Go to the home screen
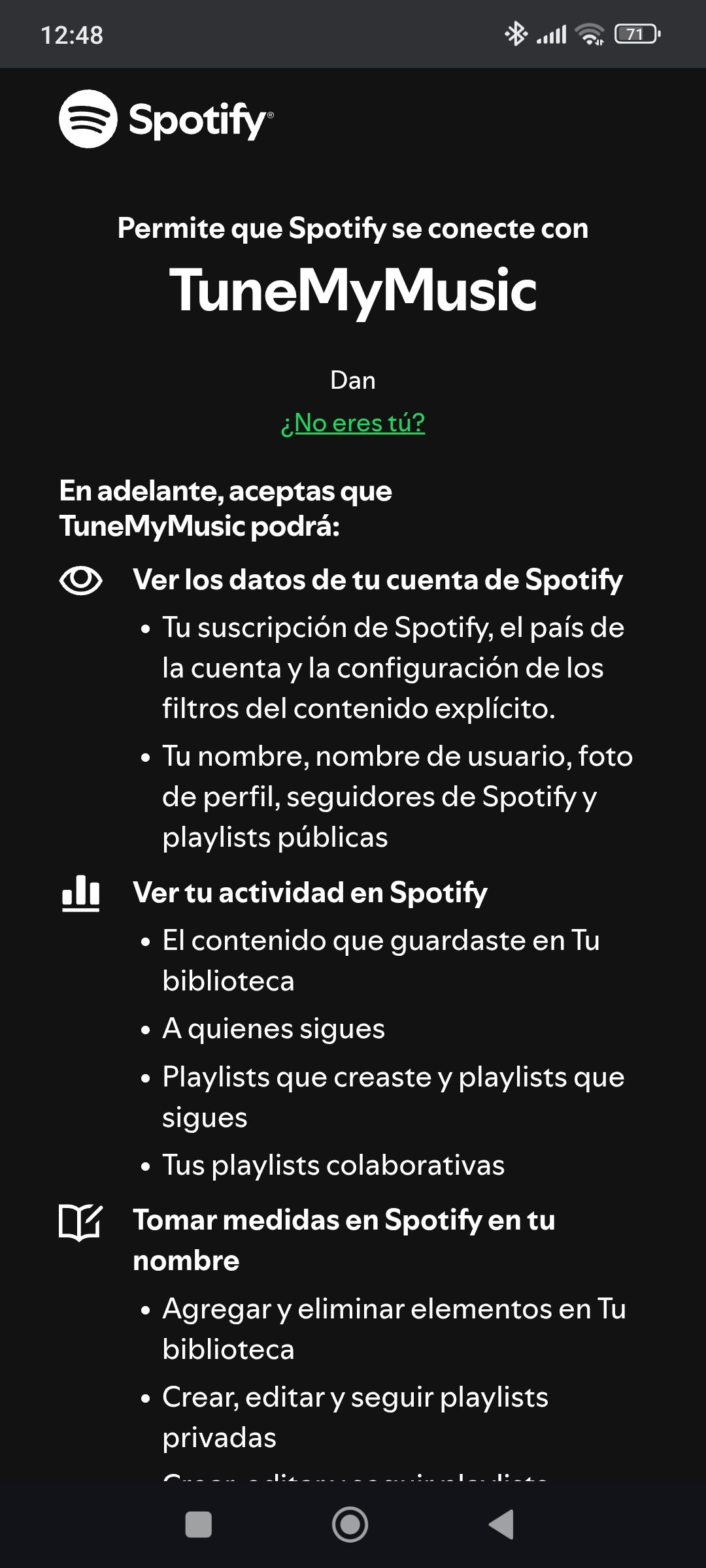This screenshot has width=706, height=1568. click(350, 1525)
